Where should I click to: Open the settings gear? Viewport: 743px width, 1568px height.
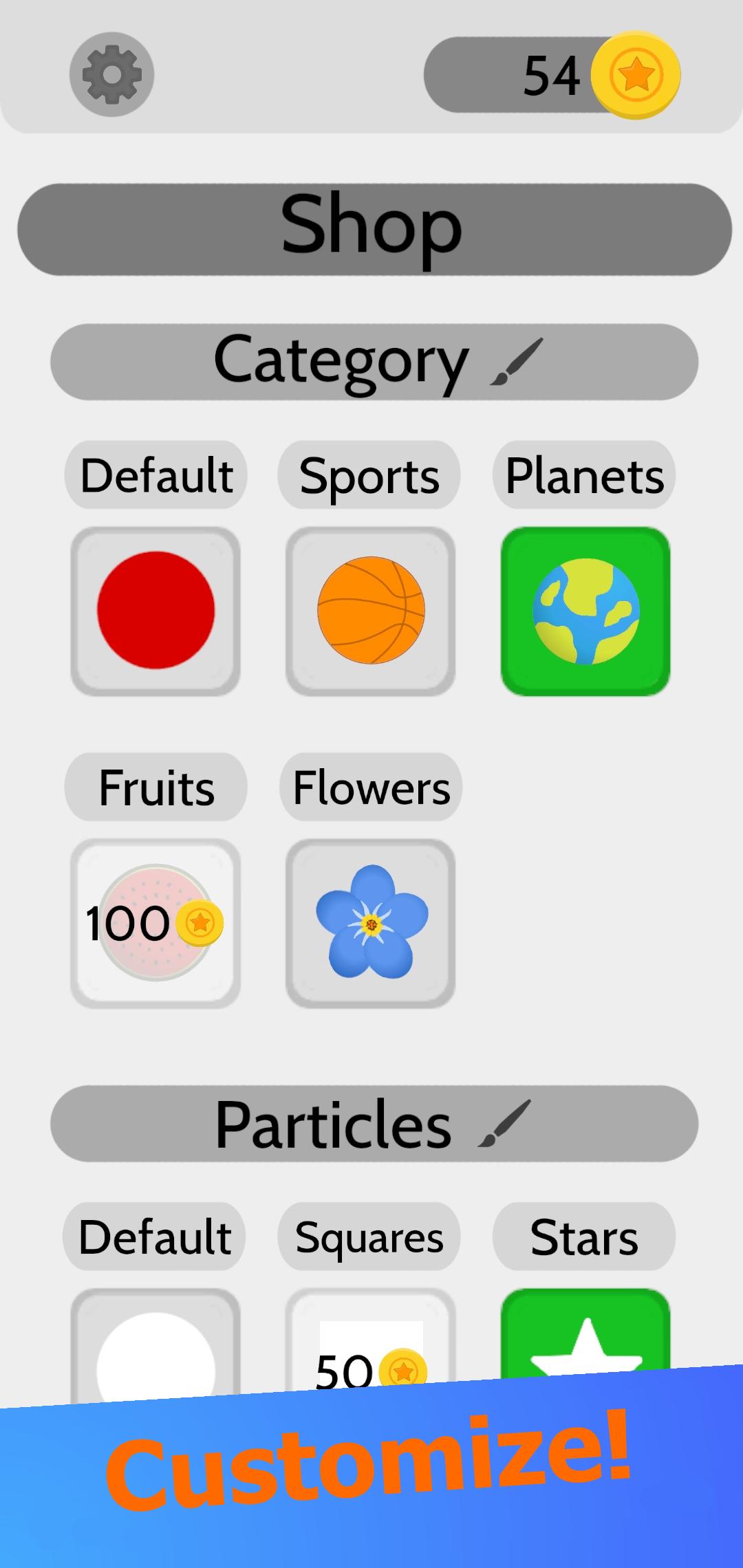(111, 74)
